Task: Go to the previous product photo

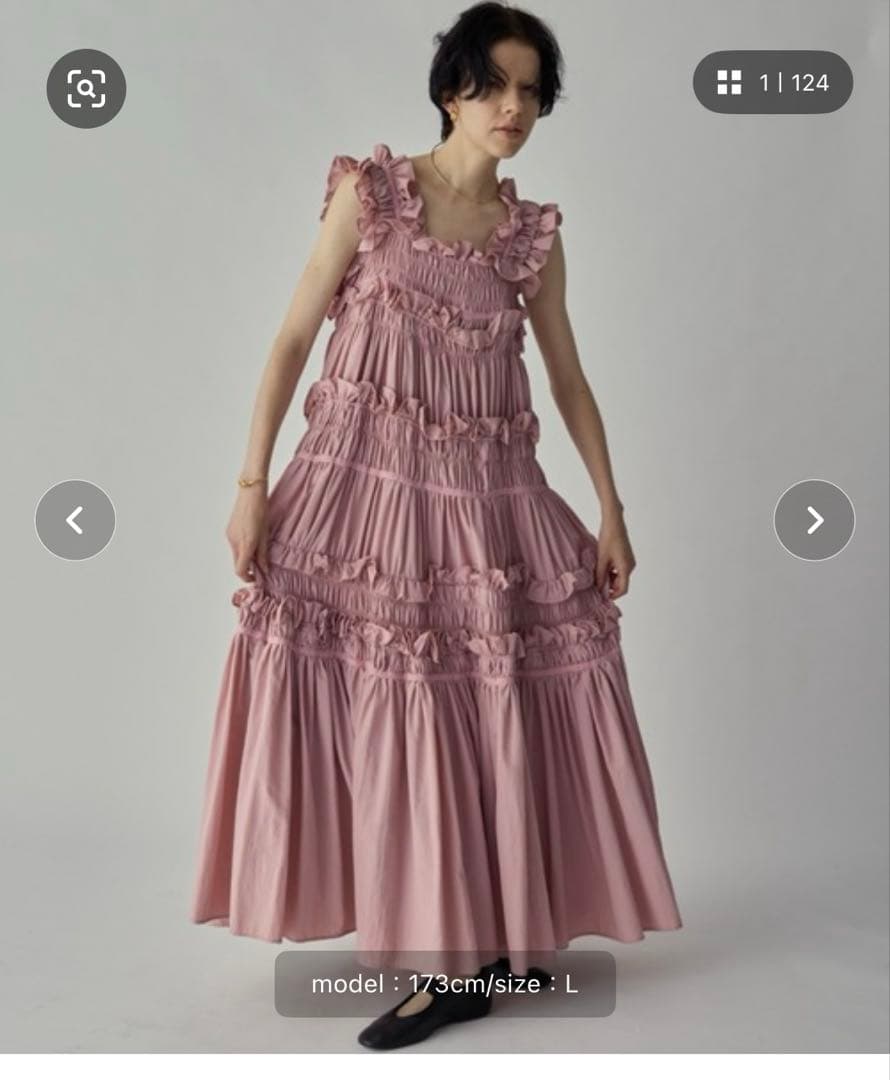Action: point(75,520)
